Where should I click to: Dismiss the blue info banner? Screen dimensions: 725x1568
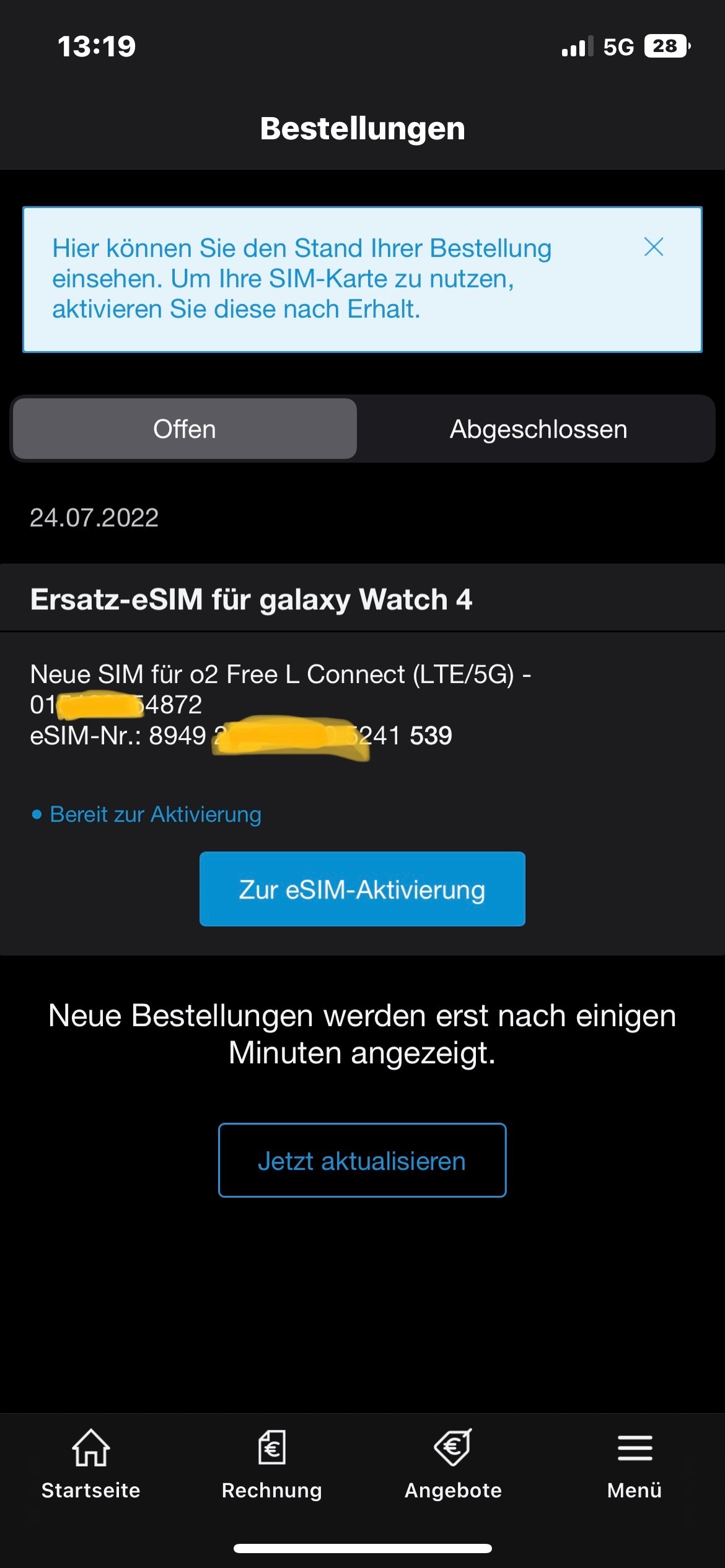(x=653, y=247)
